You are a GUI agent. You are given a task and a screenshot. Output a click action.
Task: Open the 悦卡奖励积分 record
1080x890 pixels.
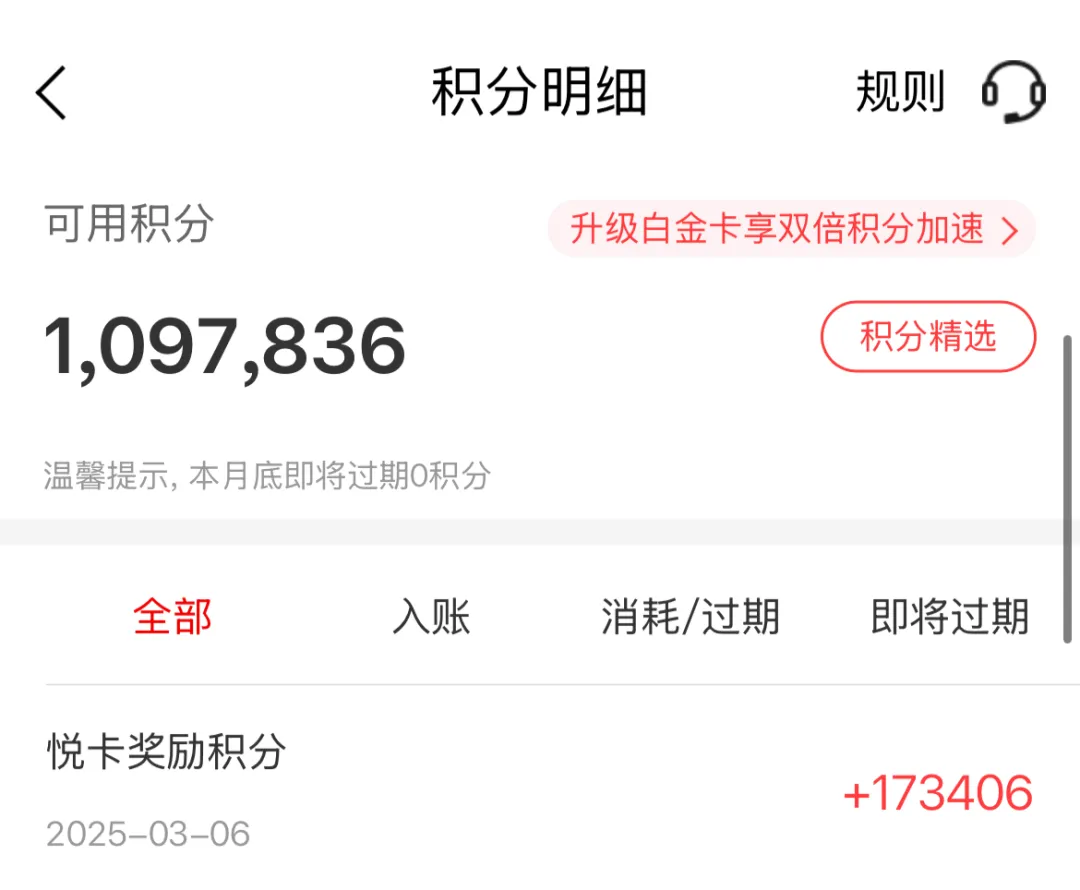(x=540, y=790)
